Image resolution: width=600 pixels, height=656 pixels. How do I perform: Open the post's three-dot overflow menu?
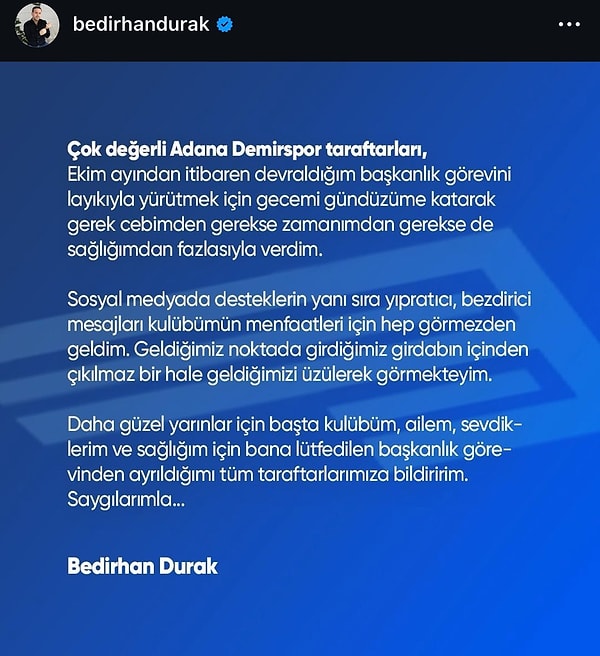571,24
